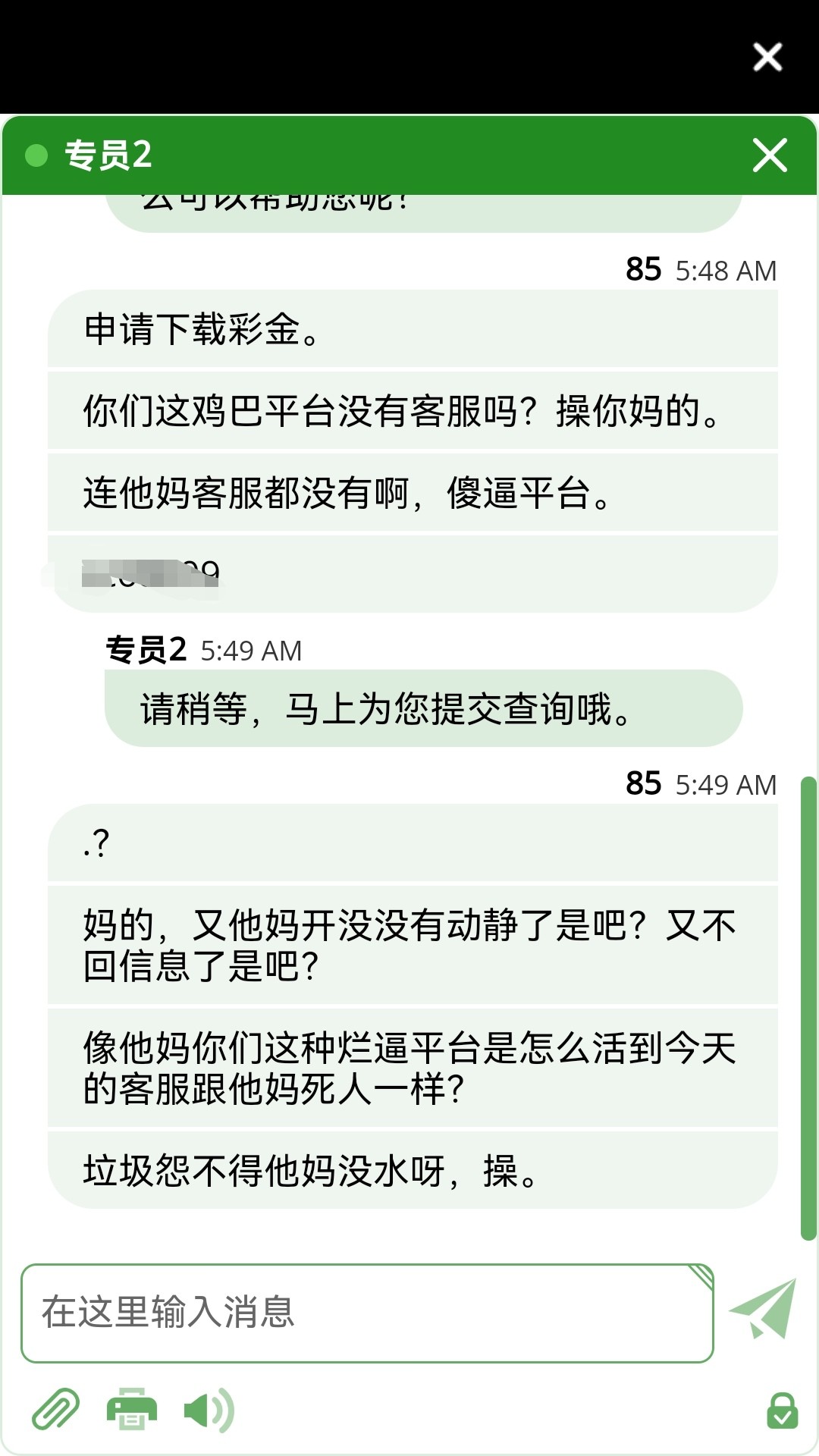Viewport: 819px width, 1456px height.
Task: Attach a file with the paperclip icon
Action: coord(55,1410)
